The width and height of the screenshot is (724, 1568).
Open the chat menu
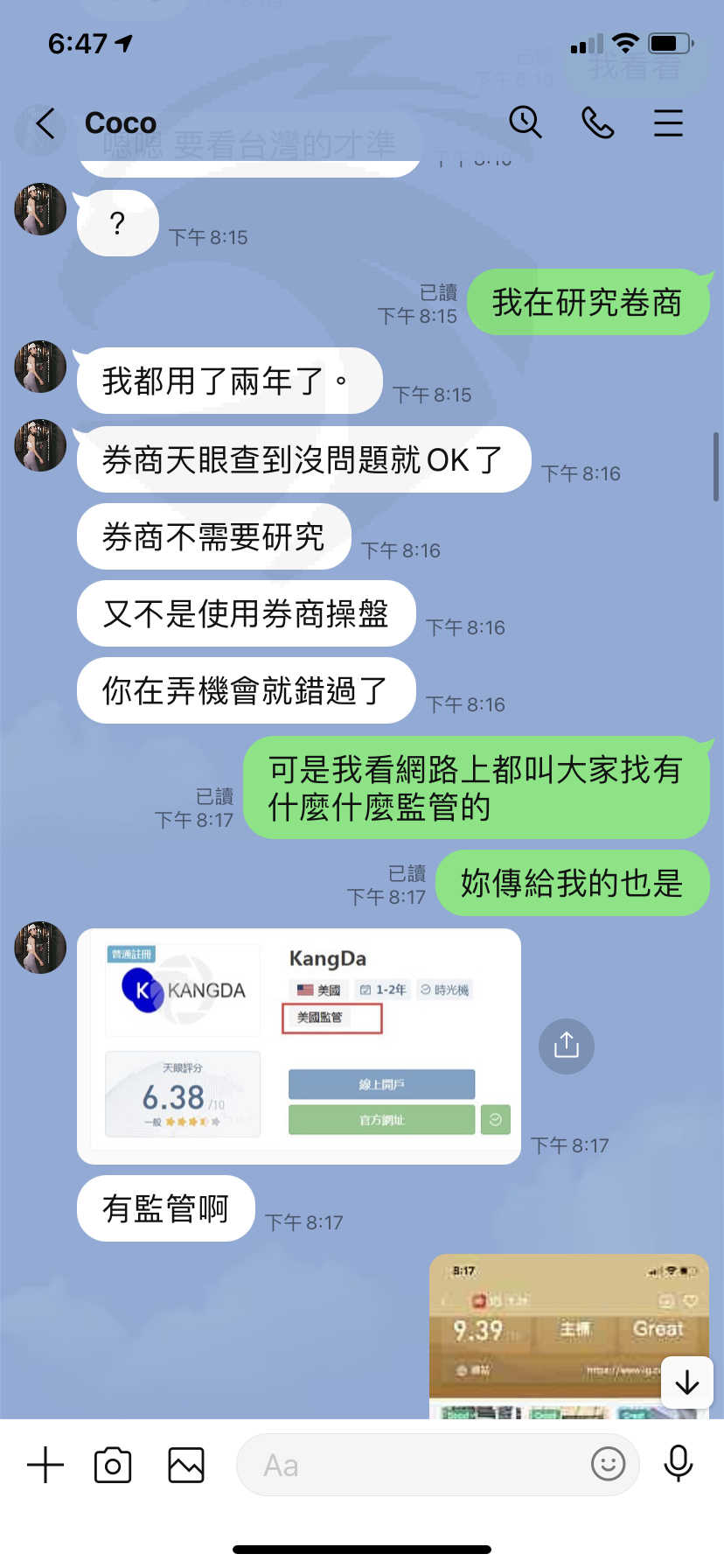668,123
